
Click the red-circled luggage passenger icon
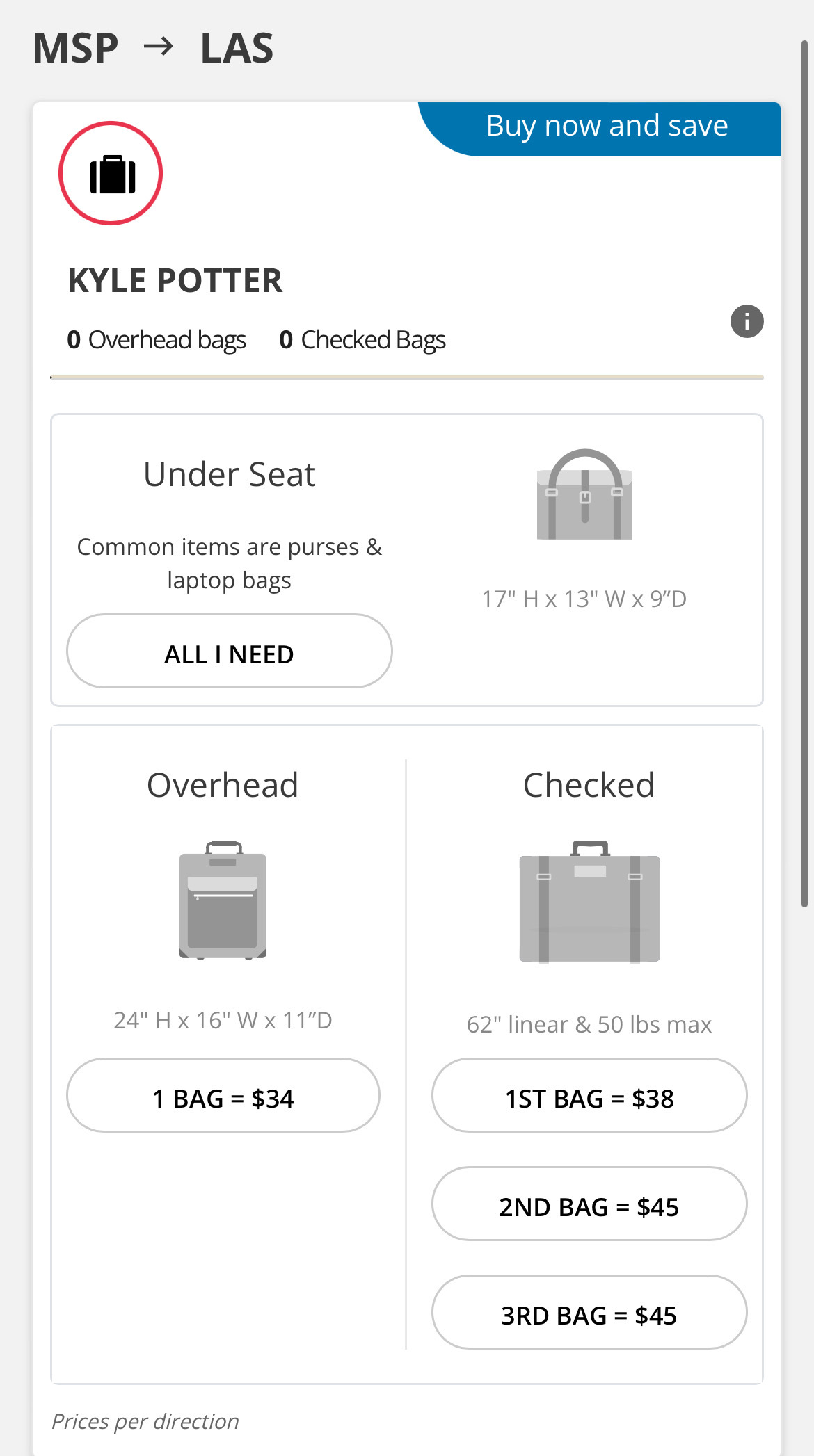pyautogui.click(x=111, y=174)
